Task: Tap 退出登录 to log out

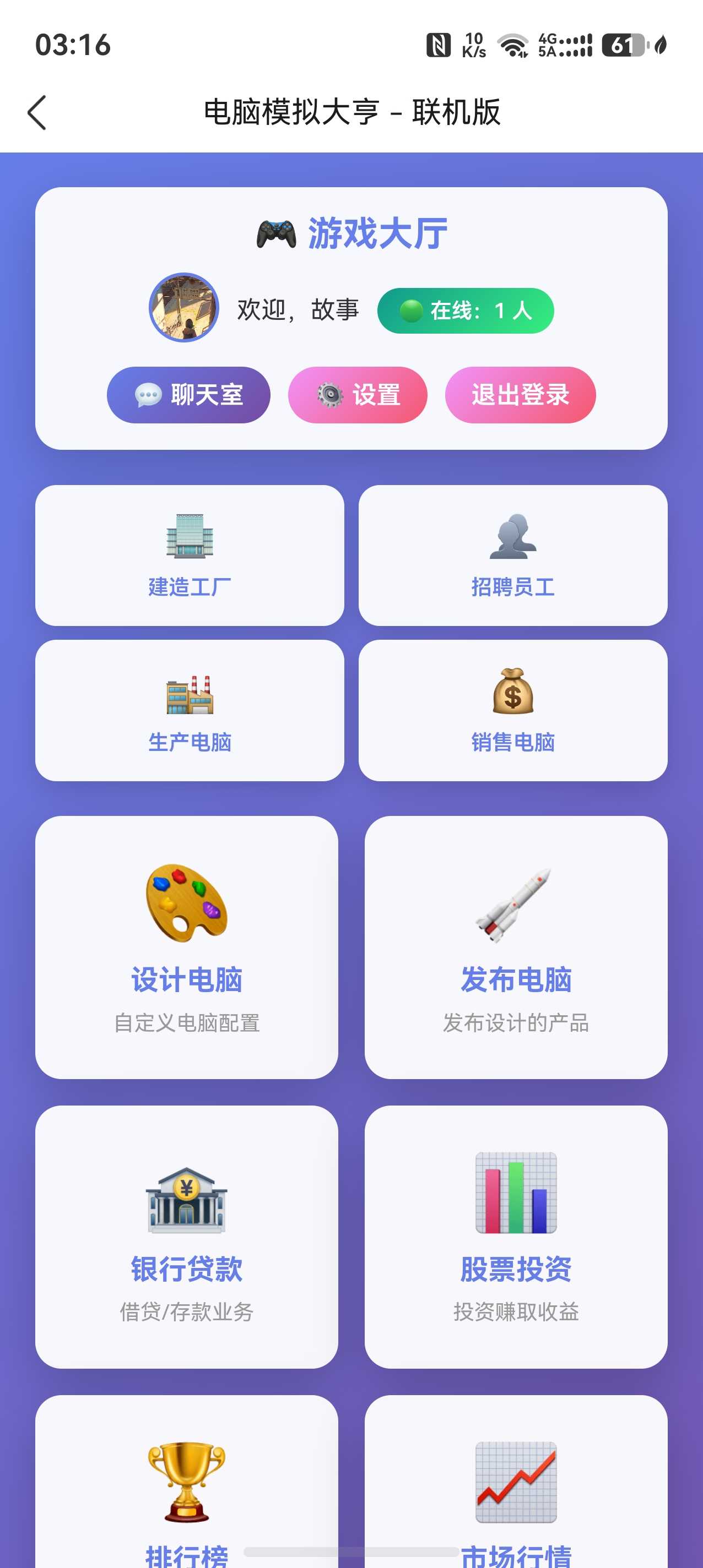Action: point(520,394)
